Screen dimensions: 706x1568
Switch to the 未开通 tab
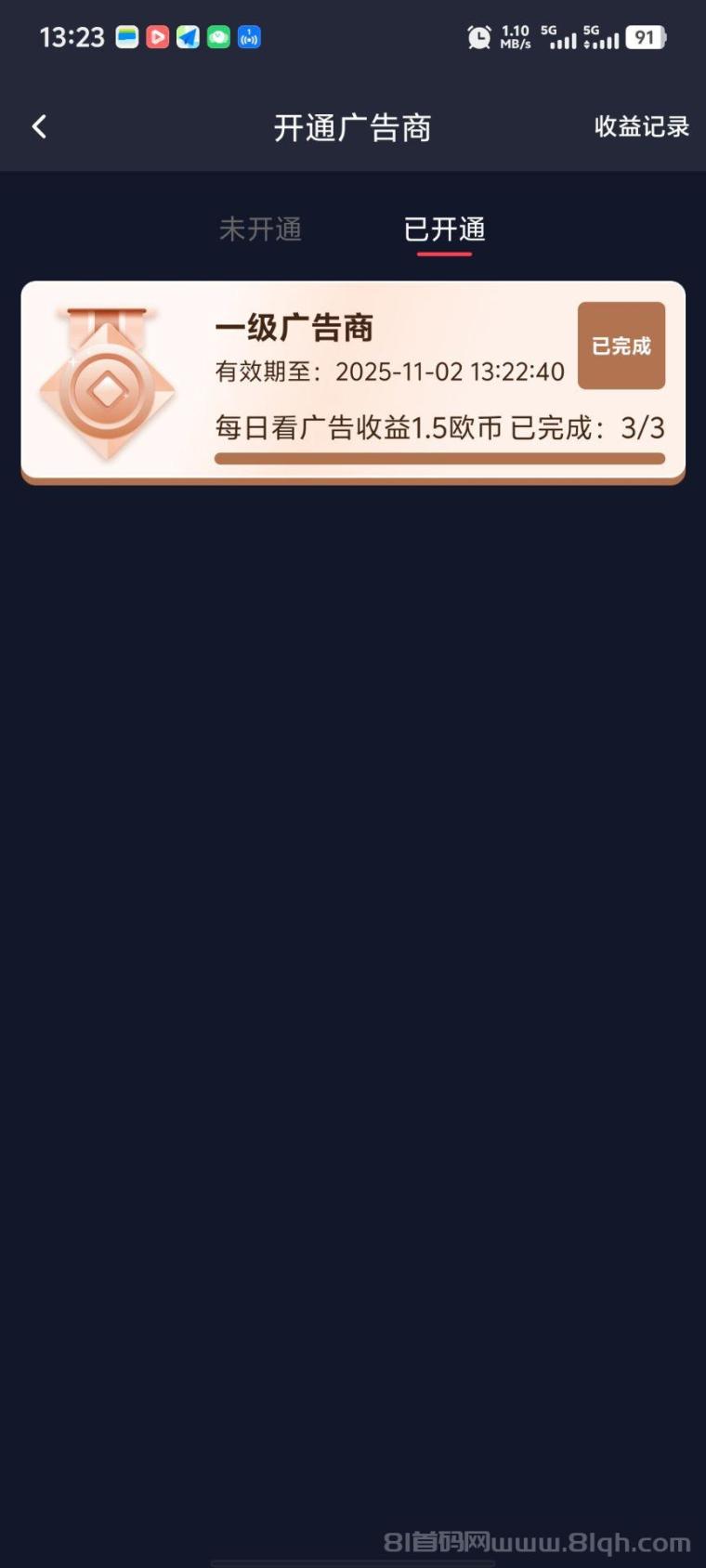click(x=260, y=229)
